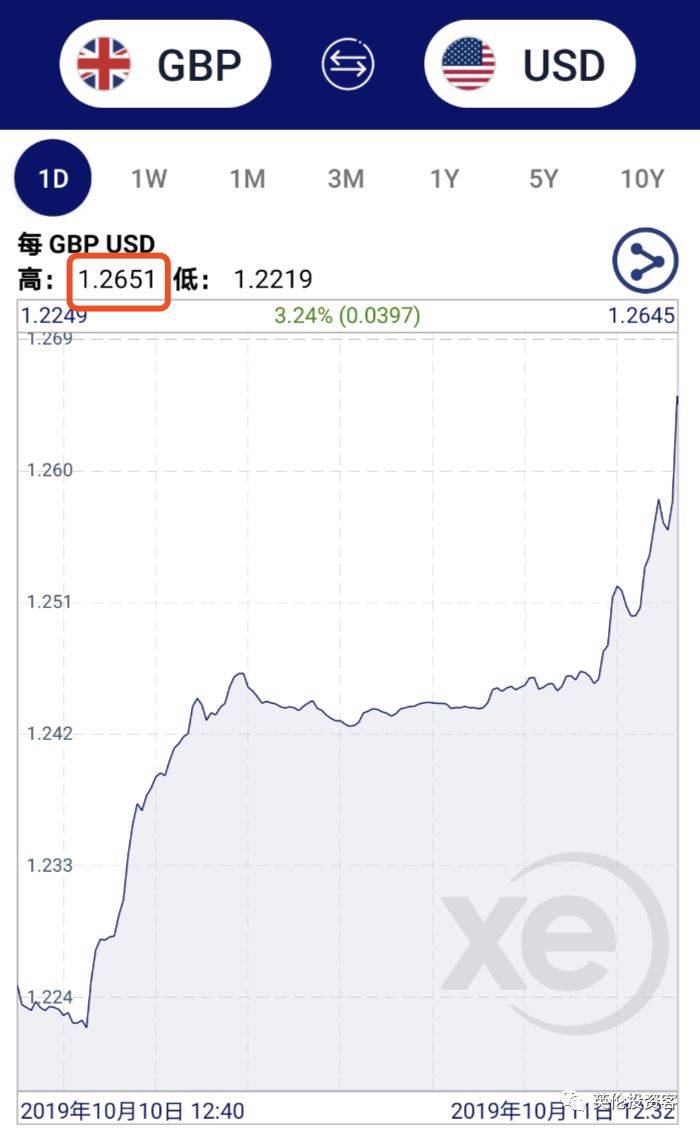Screen dimensions: 700x1132
Task: Select the 1D chart range
Action: pos(53,179)
